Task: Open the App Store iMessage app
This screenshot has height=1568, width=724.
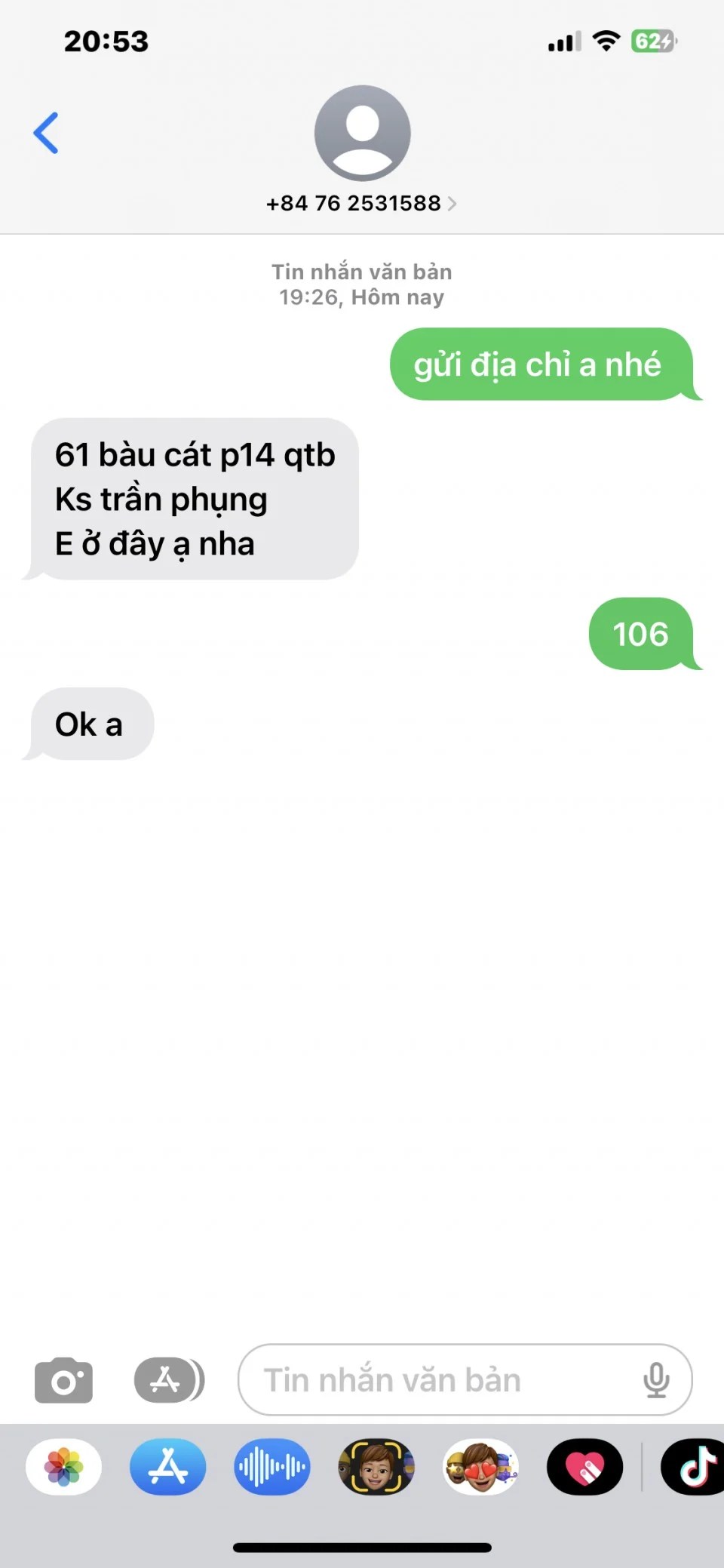Action: tap(168, 1467)
